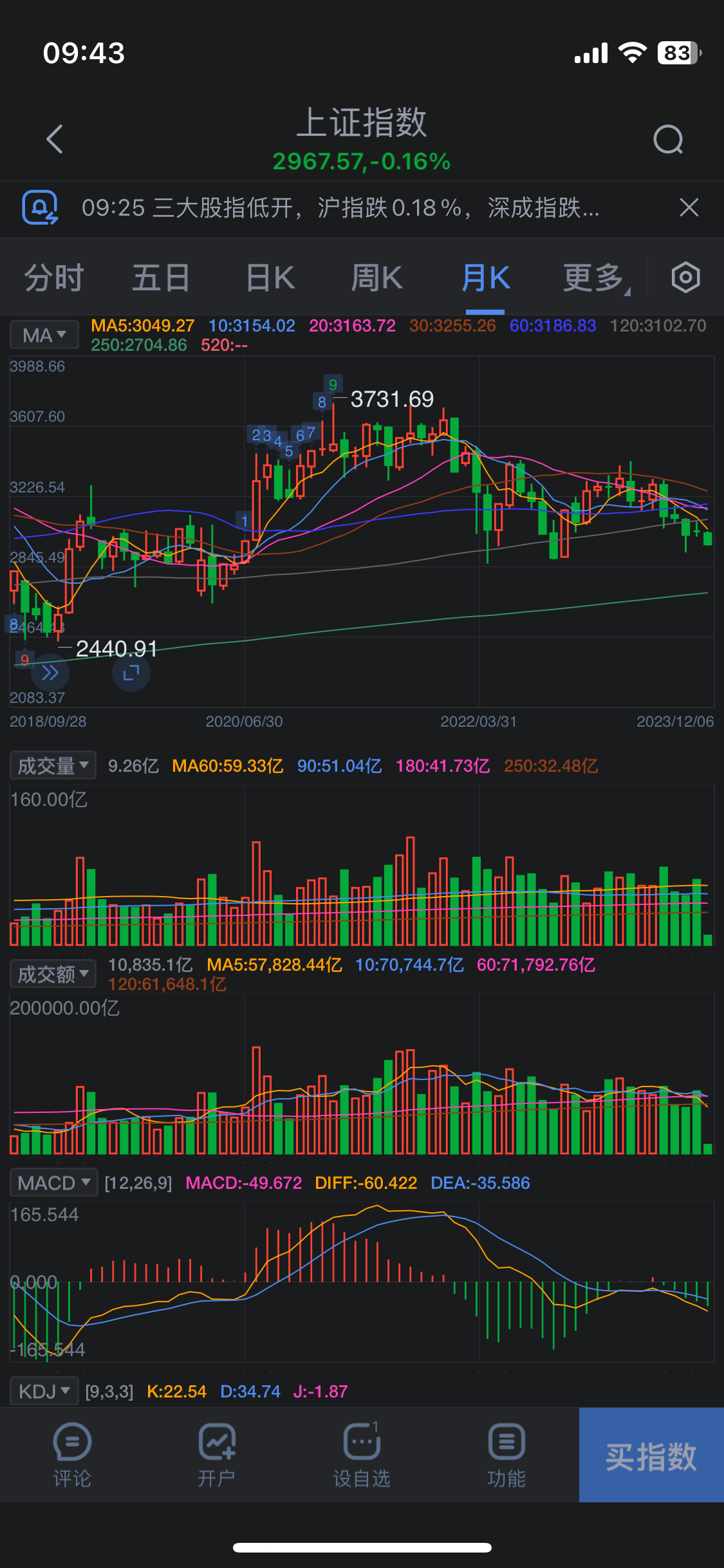Tap the 买指数 buy button
Viewport: 724px width, 1568px height.
click(651, 1456)
